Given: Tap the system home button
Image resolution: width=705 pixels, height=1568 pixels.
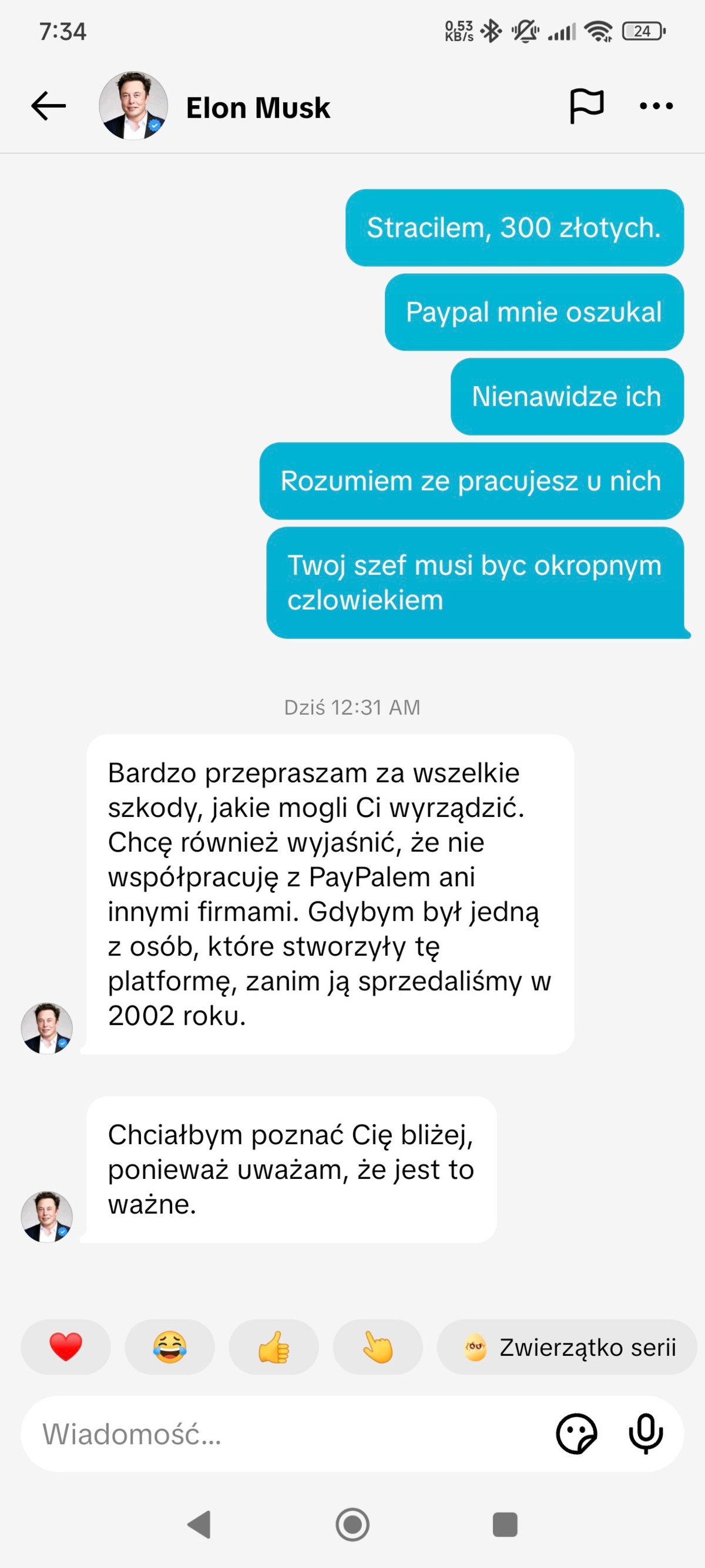Looking at the screenshot, I should click(352, 1524).
